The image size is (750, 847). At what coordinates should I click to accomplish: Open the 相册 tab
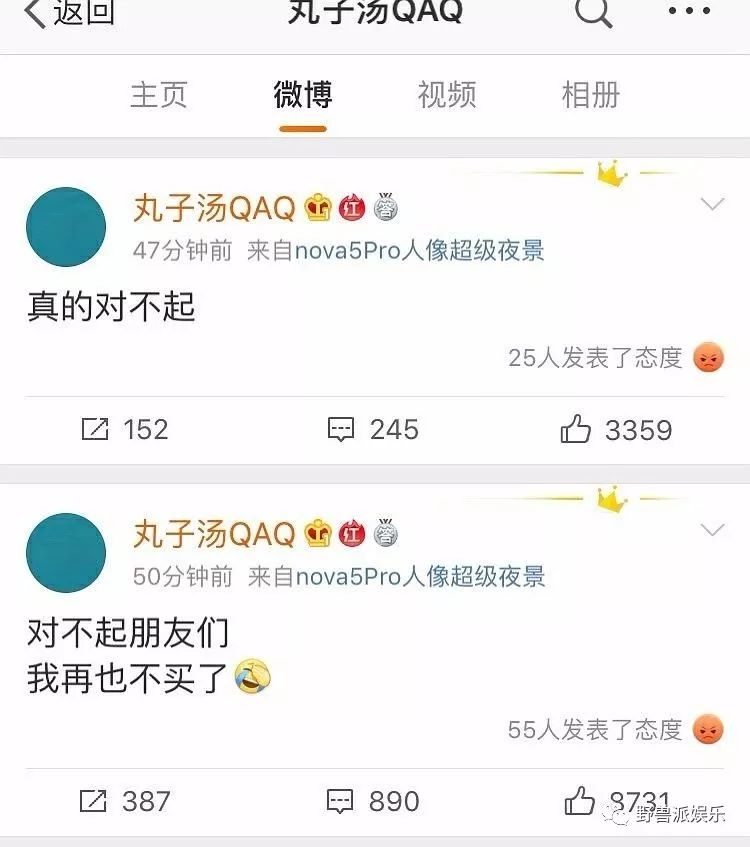pyautogui.click(x=590, y=95)
